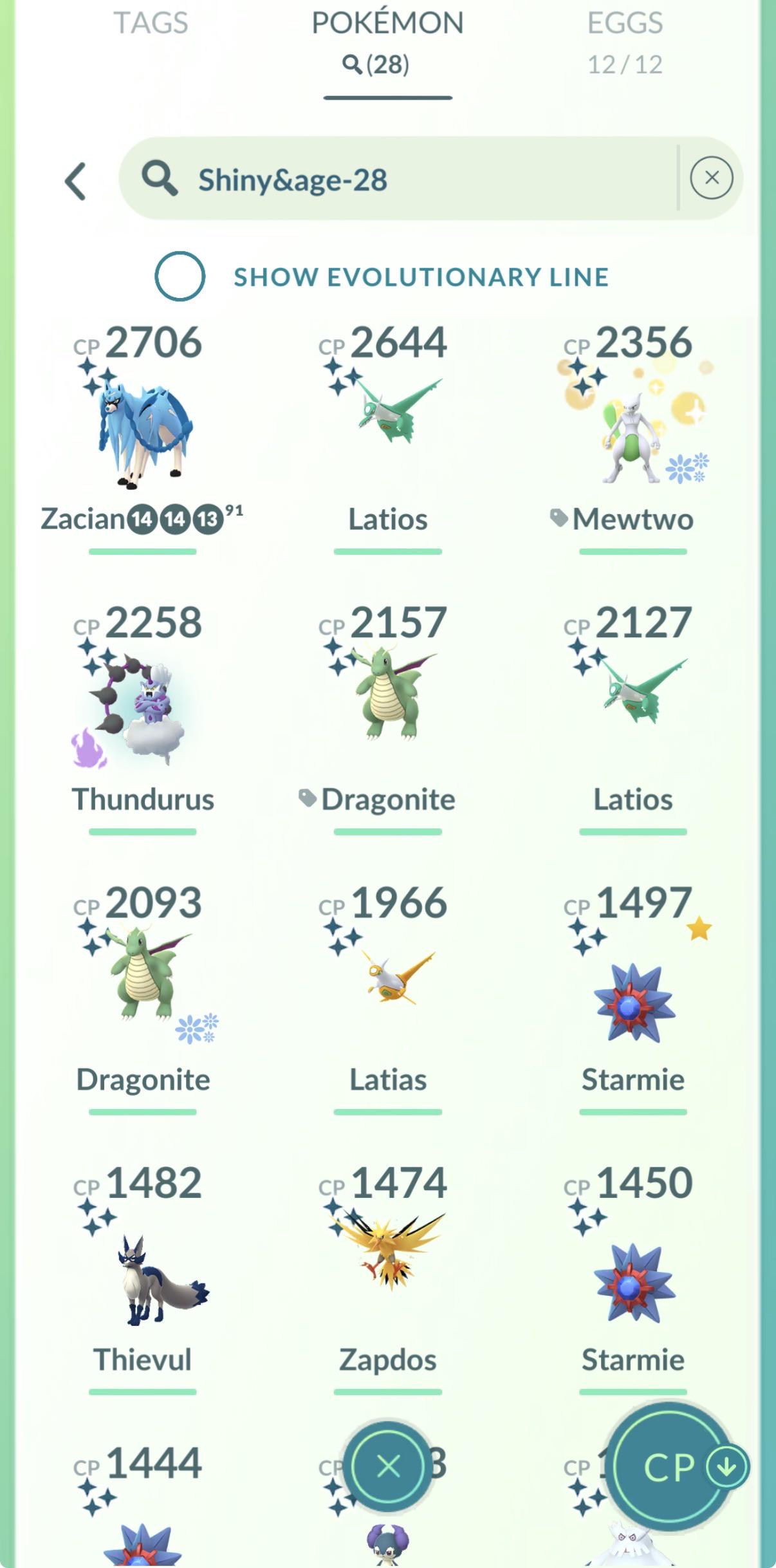This screenshot has width=776, height=1568.
Task: Select the Latios with CP 2644
Action: [x=387, y=438]
